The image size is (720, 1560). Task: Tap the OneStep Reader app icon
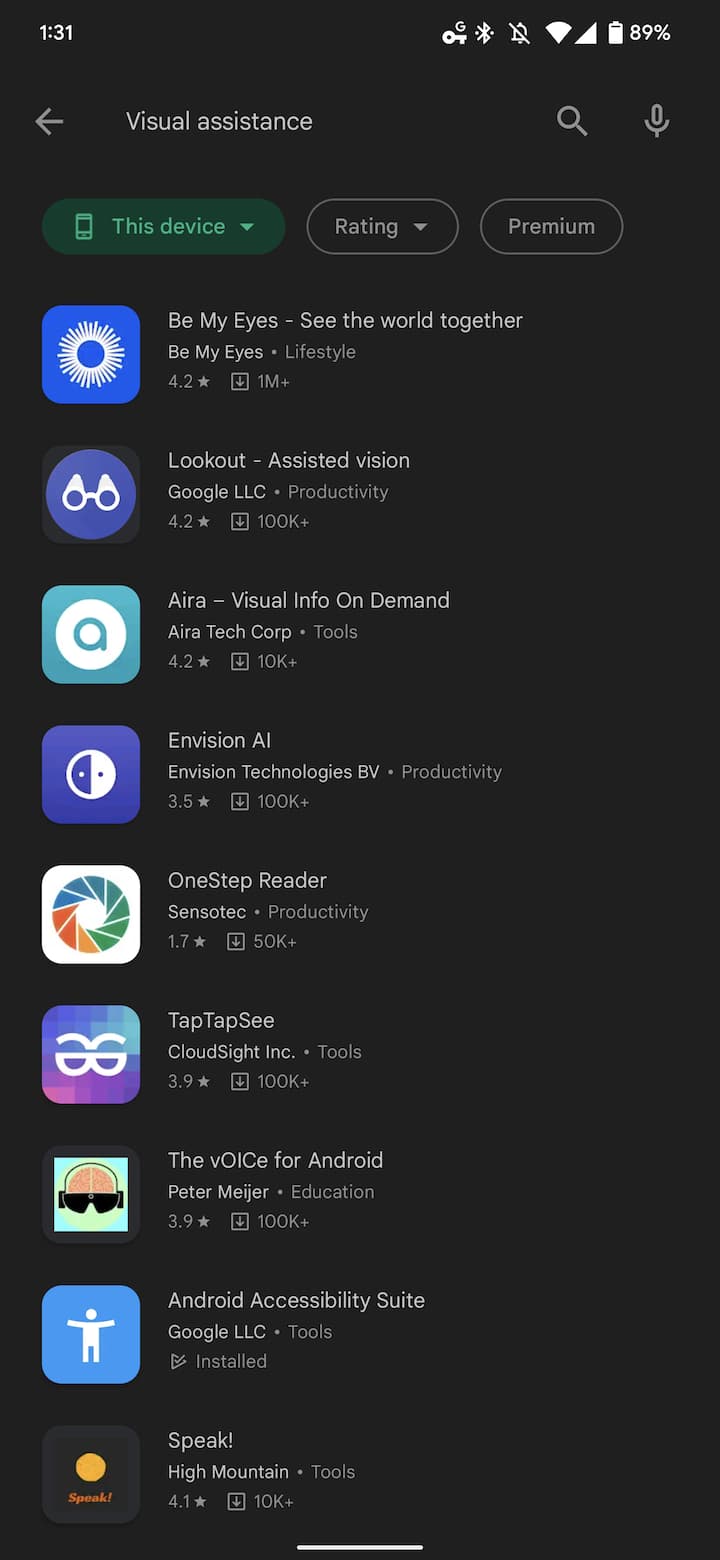coord(91,914)
